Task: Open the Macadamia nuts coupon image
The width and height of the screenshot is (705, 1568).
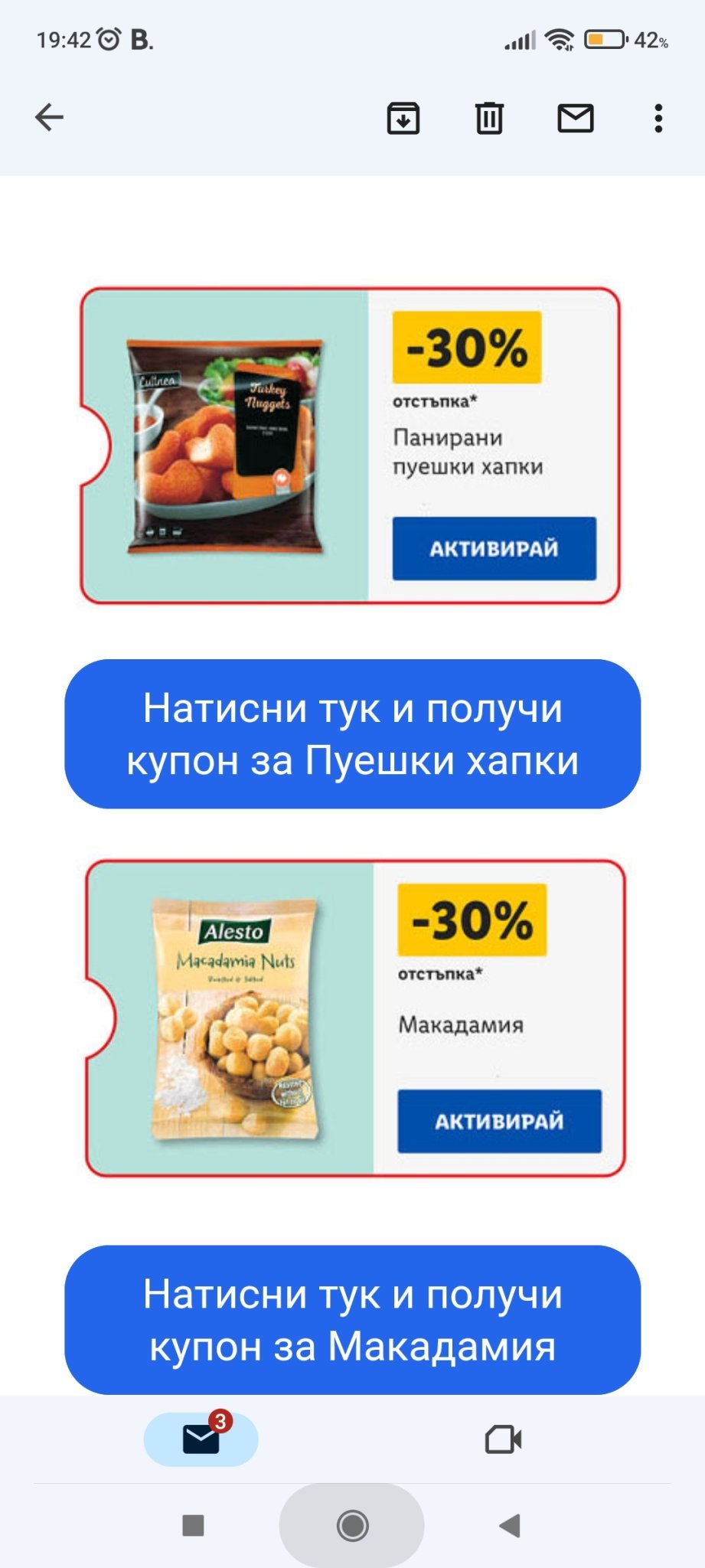Action: [x=355, y=1018]
